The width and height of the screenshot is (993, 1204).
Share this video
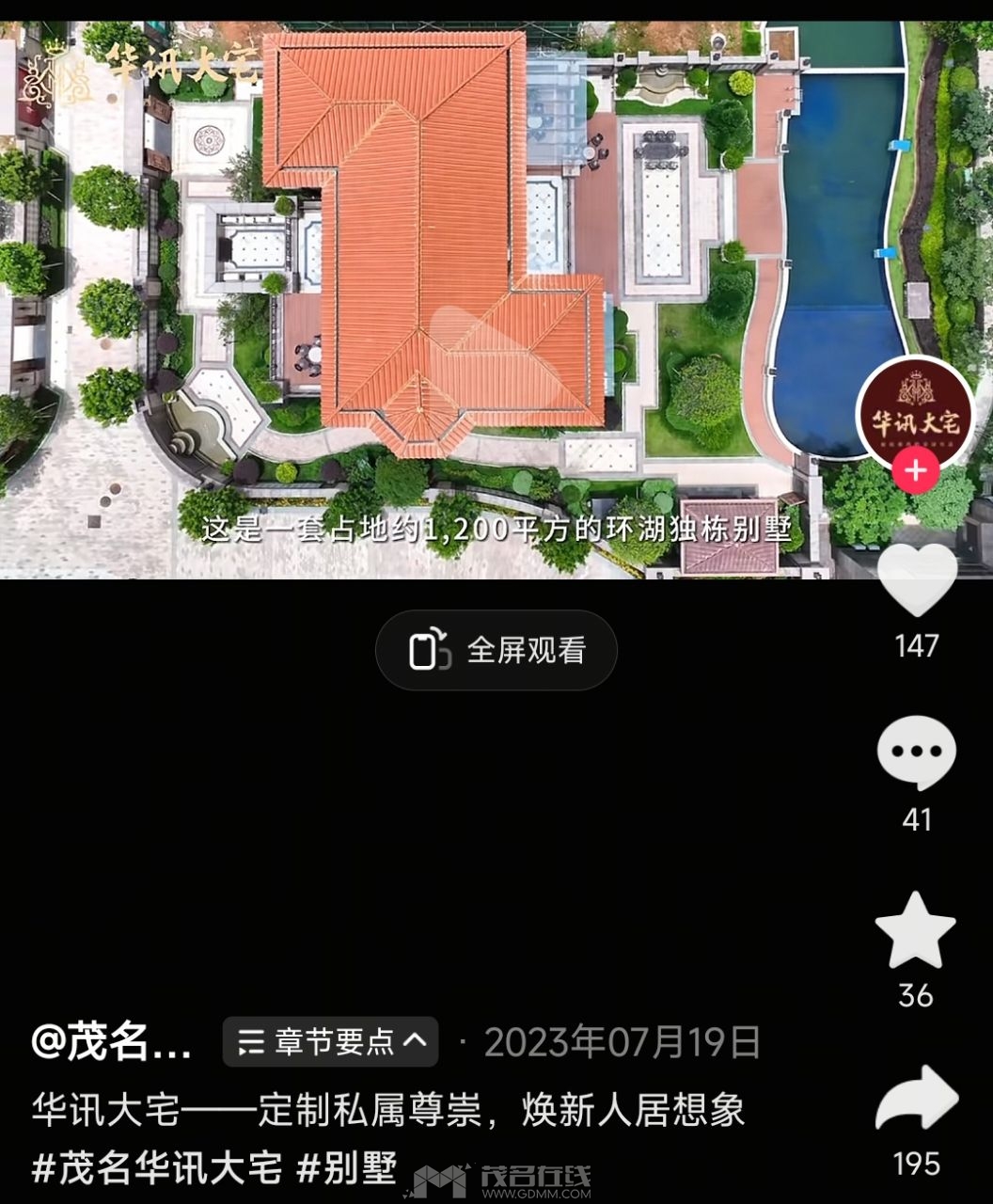[917, 1100]
